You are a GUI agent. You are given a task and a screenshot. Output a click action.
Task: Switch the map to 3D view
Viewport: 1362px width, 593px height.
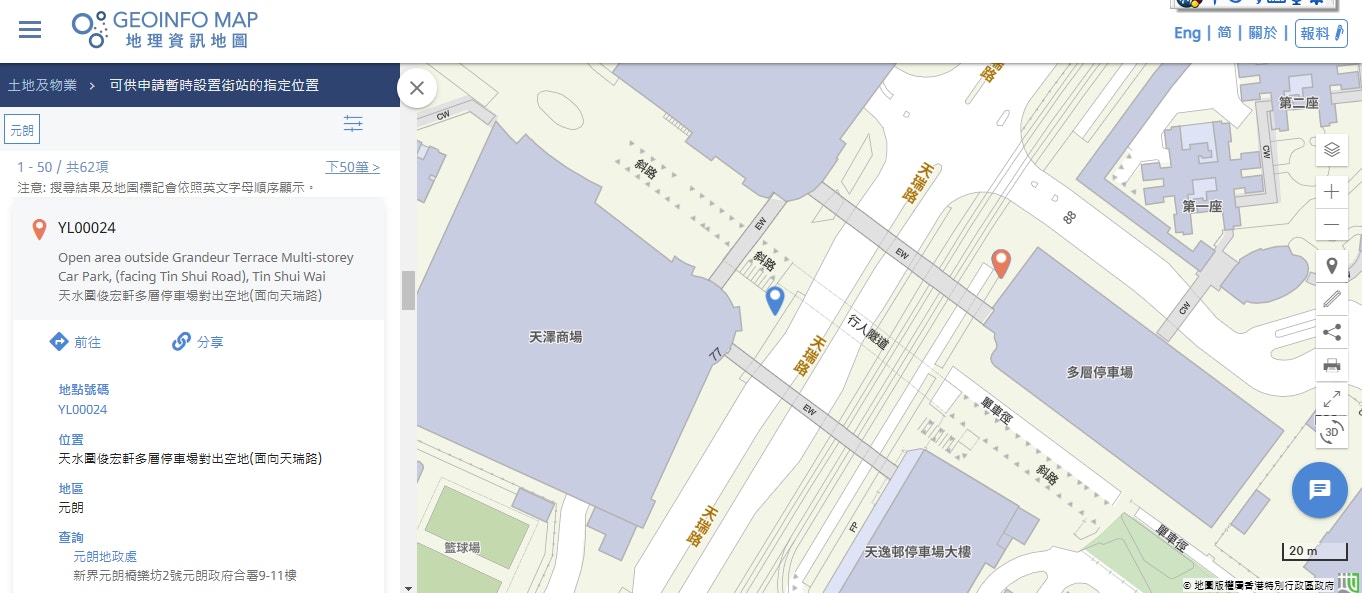(1331, 432)
